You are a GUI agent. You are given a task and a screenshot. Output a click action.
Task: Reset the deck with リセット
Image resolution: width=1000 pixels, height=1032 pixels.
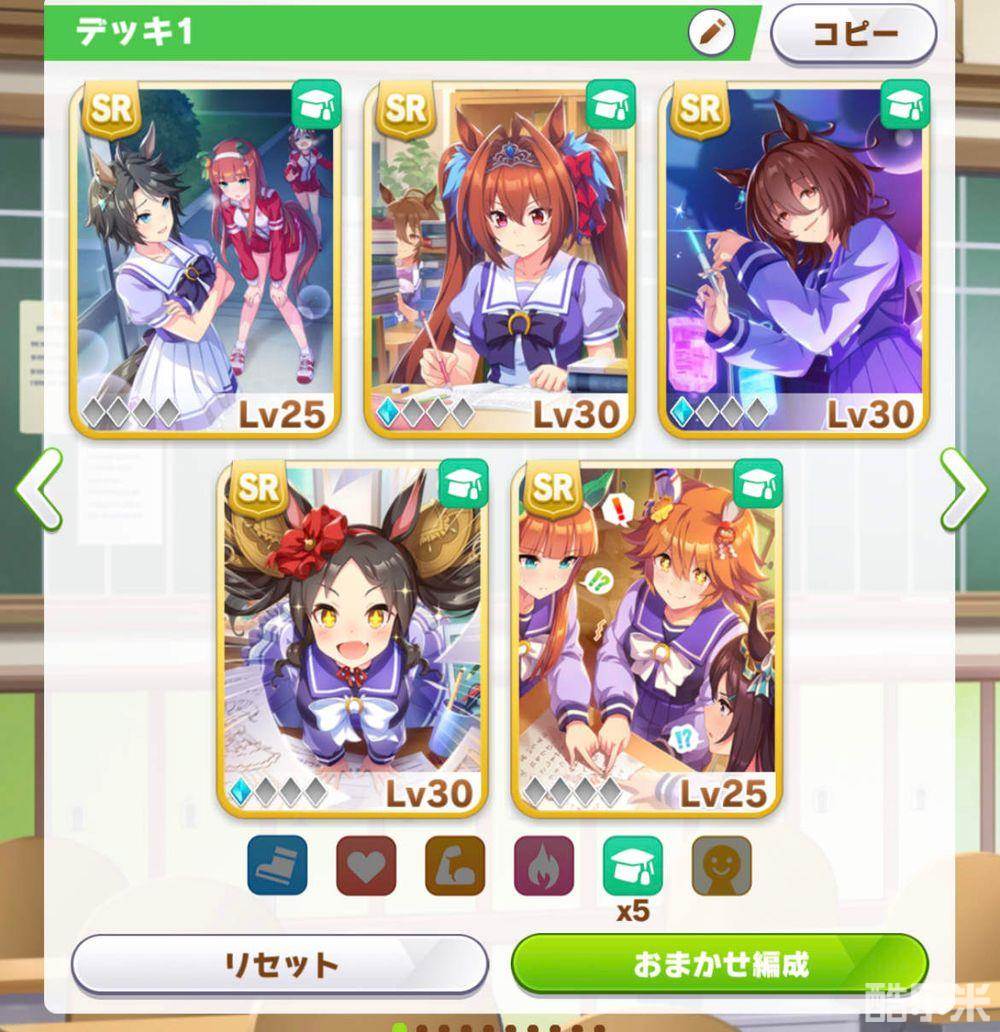(279, 964)
